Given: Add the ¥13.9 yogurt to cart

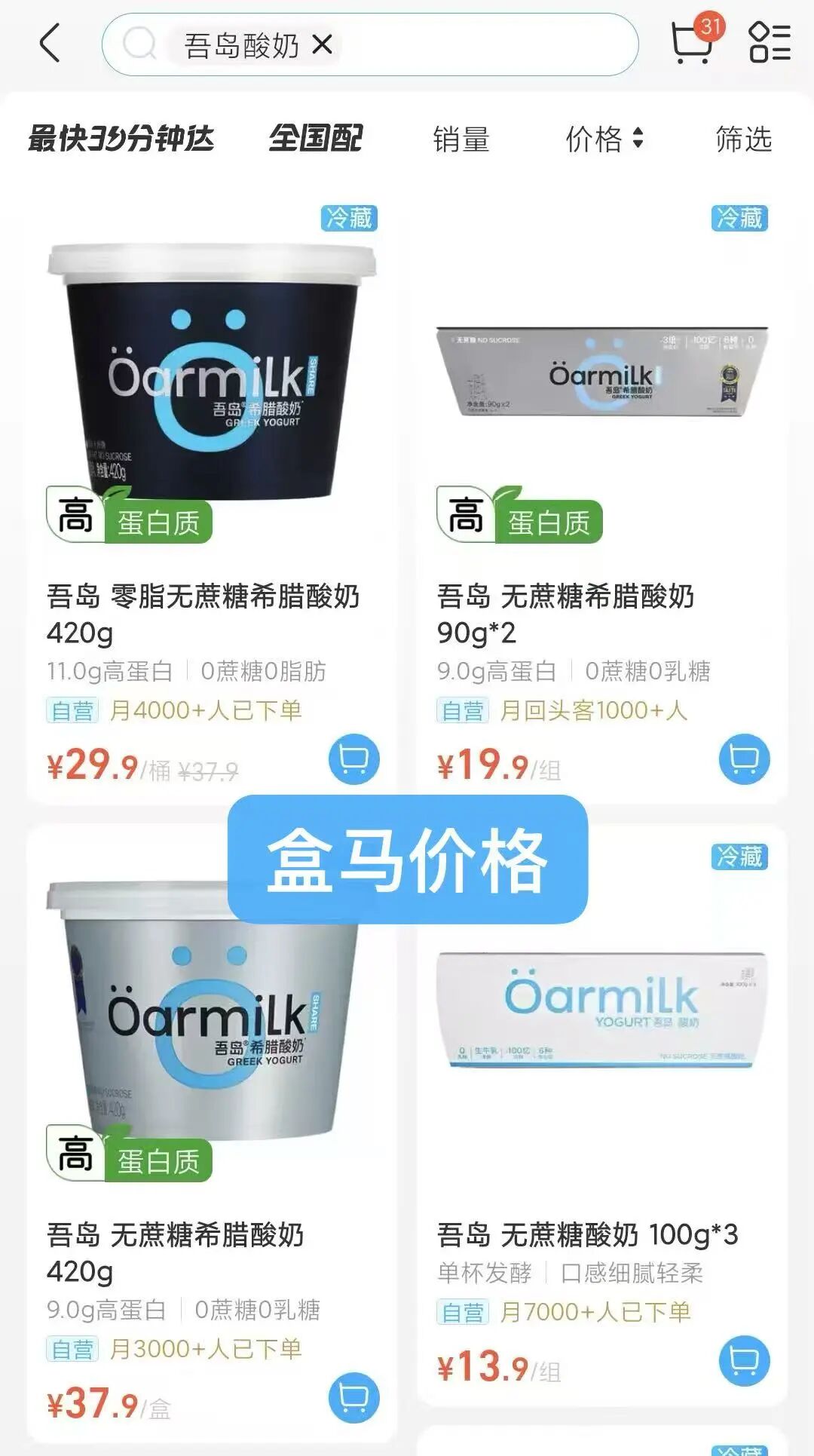Looking at the screenshot, I should pos(745,1360).
